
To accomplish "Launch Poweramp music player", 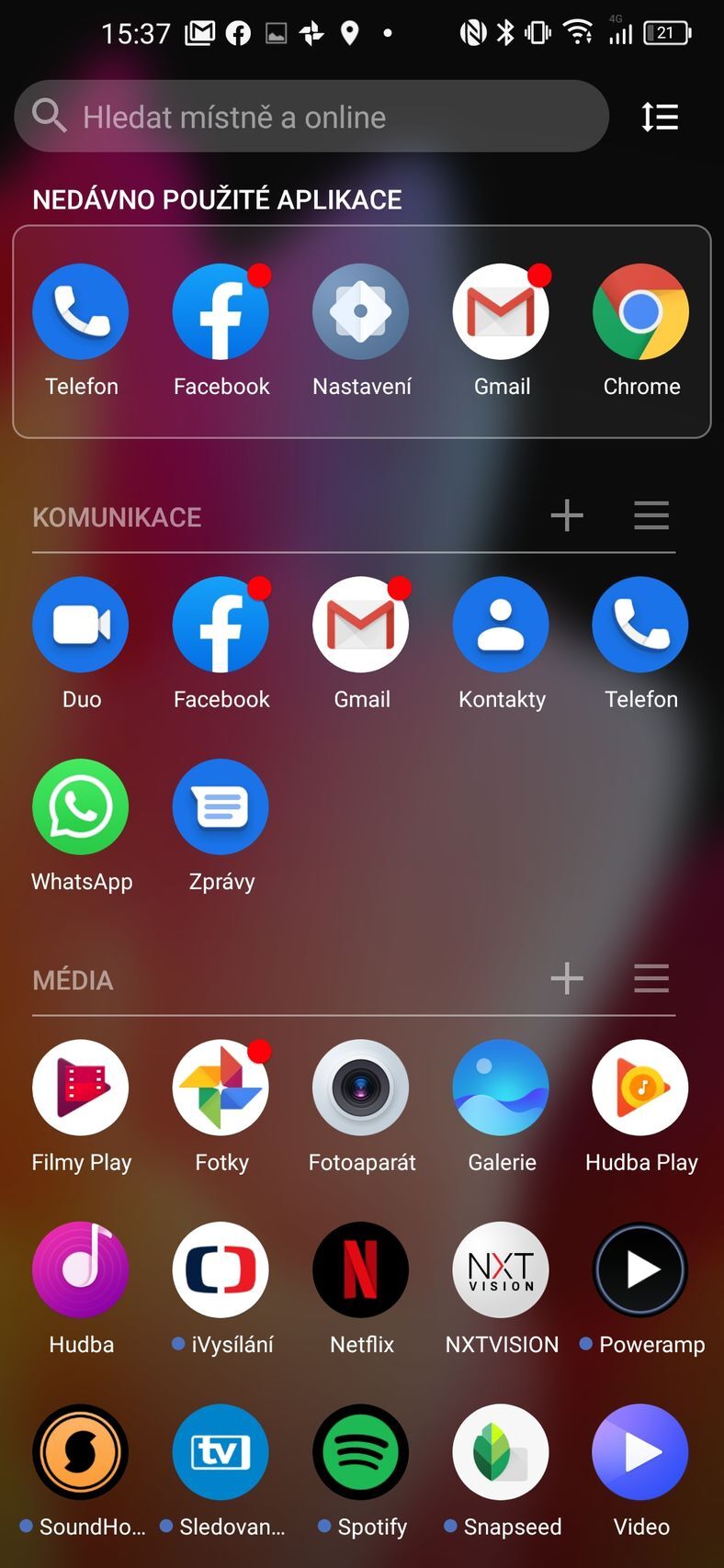I will point(640,1269).
